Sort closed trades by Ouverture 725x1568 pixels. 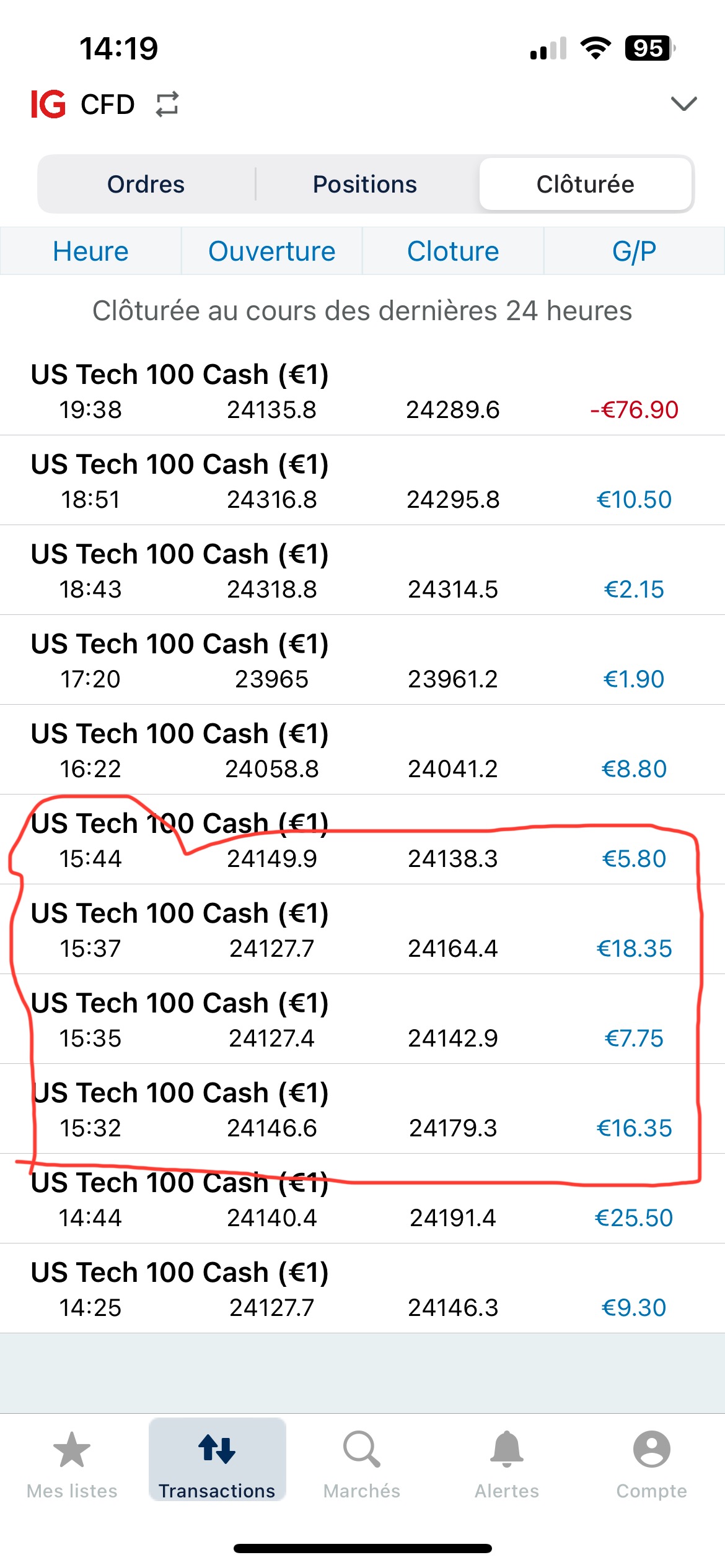pos(271,251)
